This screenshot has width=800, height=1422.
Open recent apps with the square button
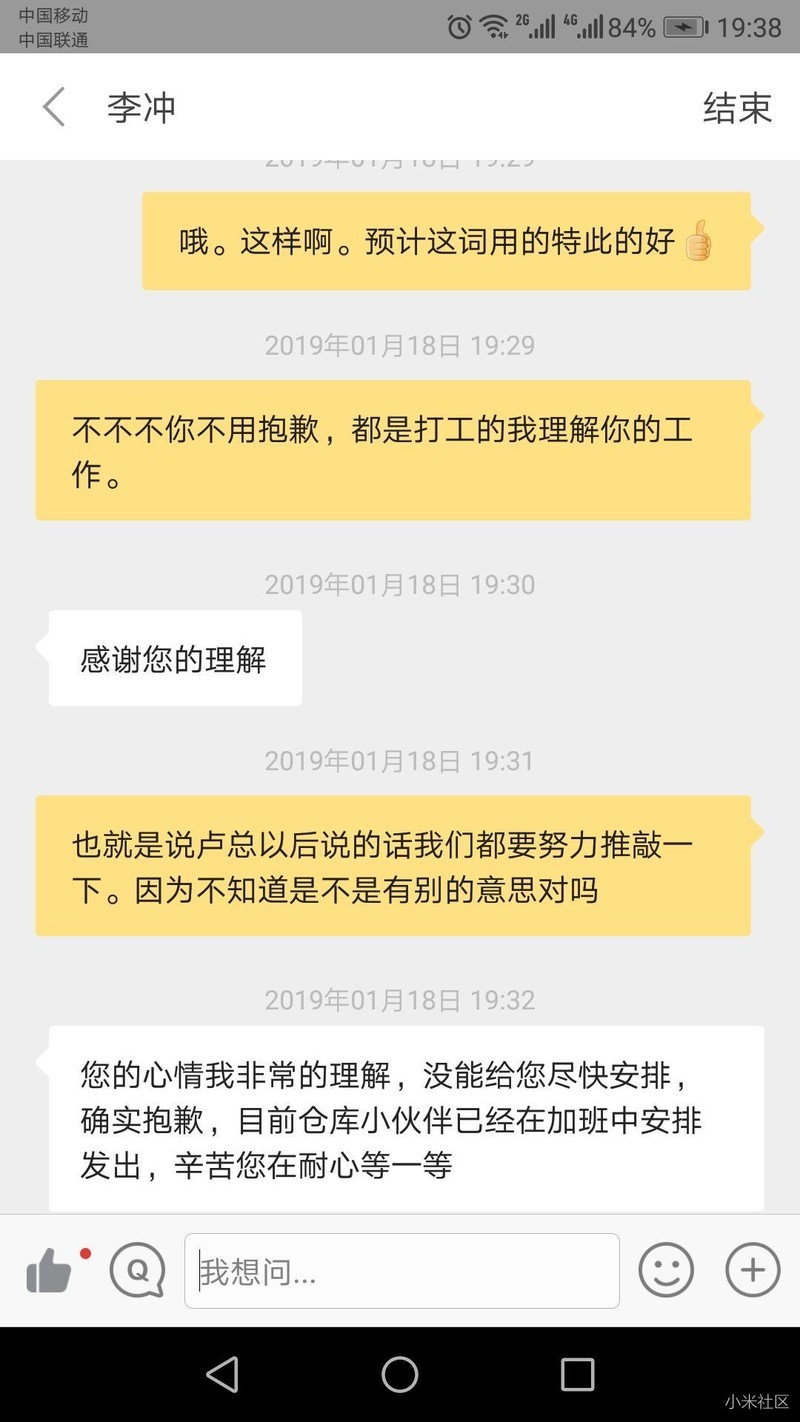tap(576, 1375)
